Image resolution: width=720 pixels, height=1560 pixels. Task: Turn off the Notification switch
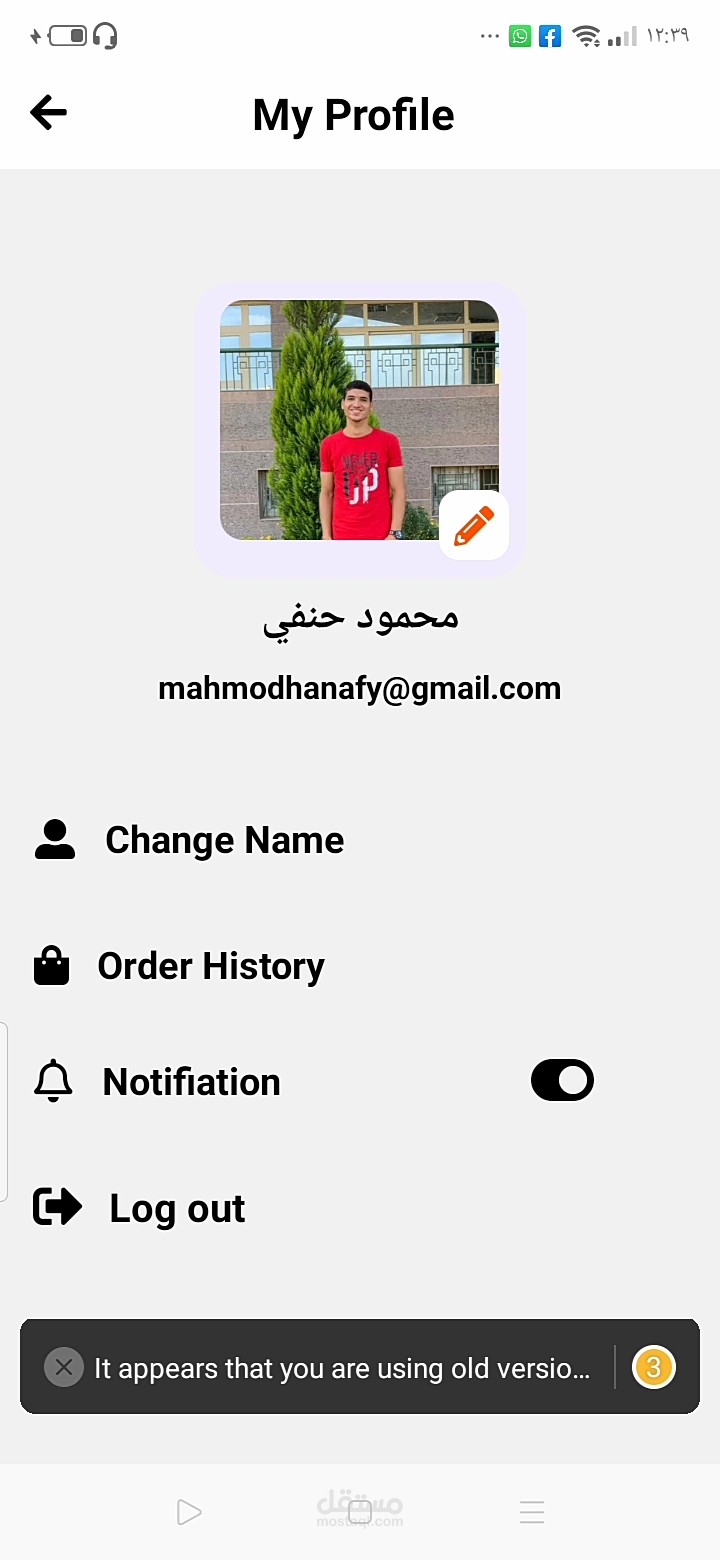[x=562, y=1081]
